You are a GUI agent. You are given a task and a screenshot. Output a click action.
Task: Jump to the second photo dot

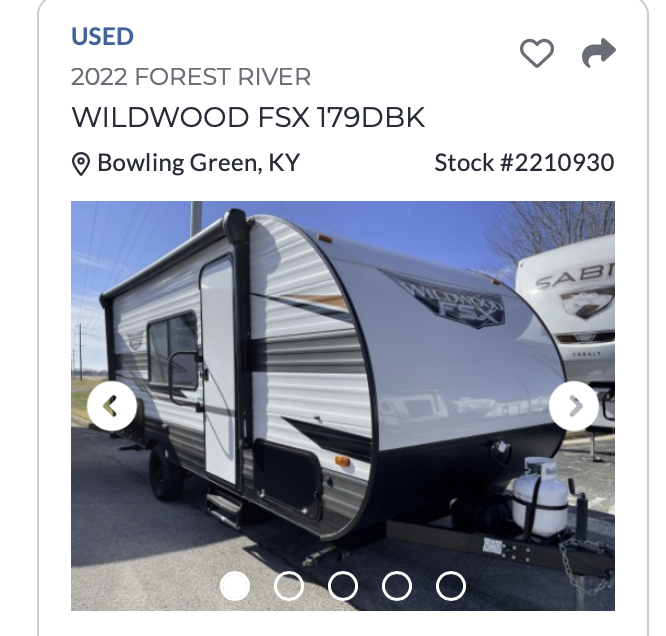pyautogui.click(x=289, y=585)
